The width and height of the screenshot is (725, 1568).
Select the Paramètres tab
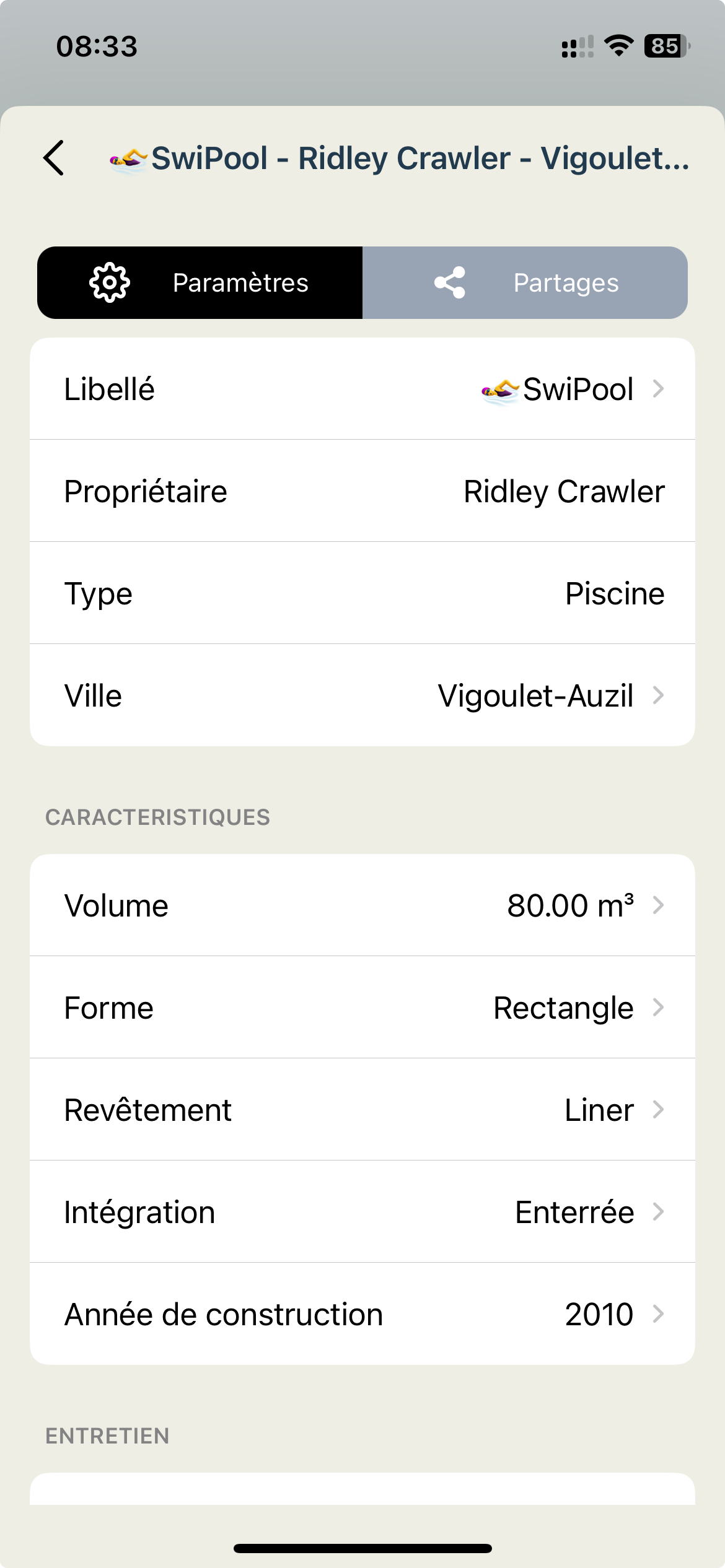click(200, 283)
